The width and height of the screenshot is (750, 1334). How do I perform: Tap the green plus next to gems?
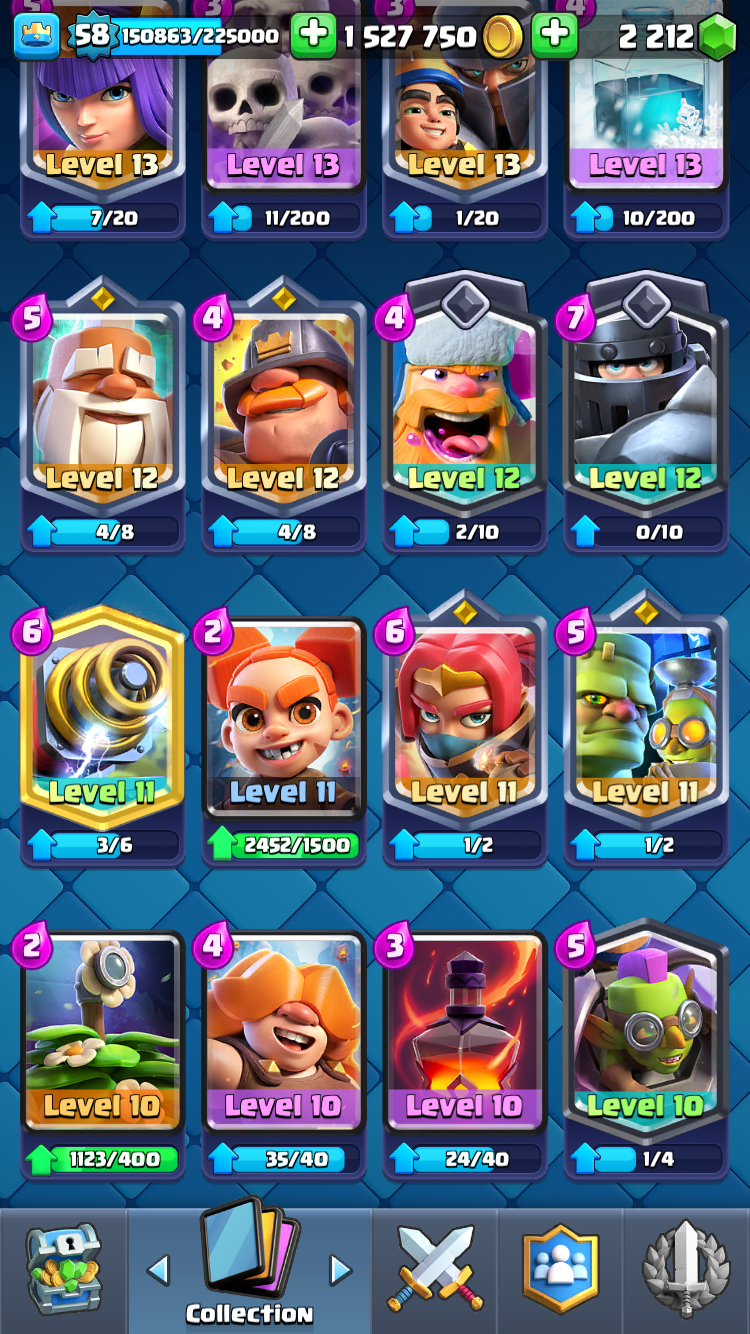(x=554, y=36)
